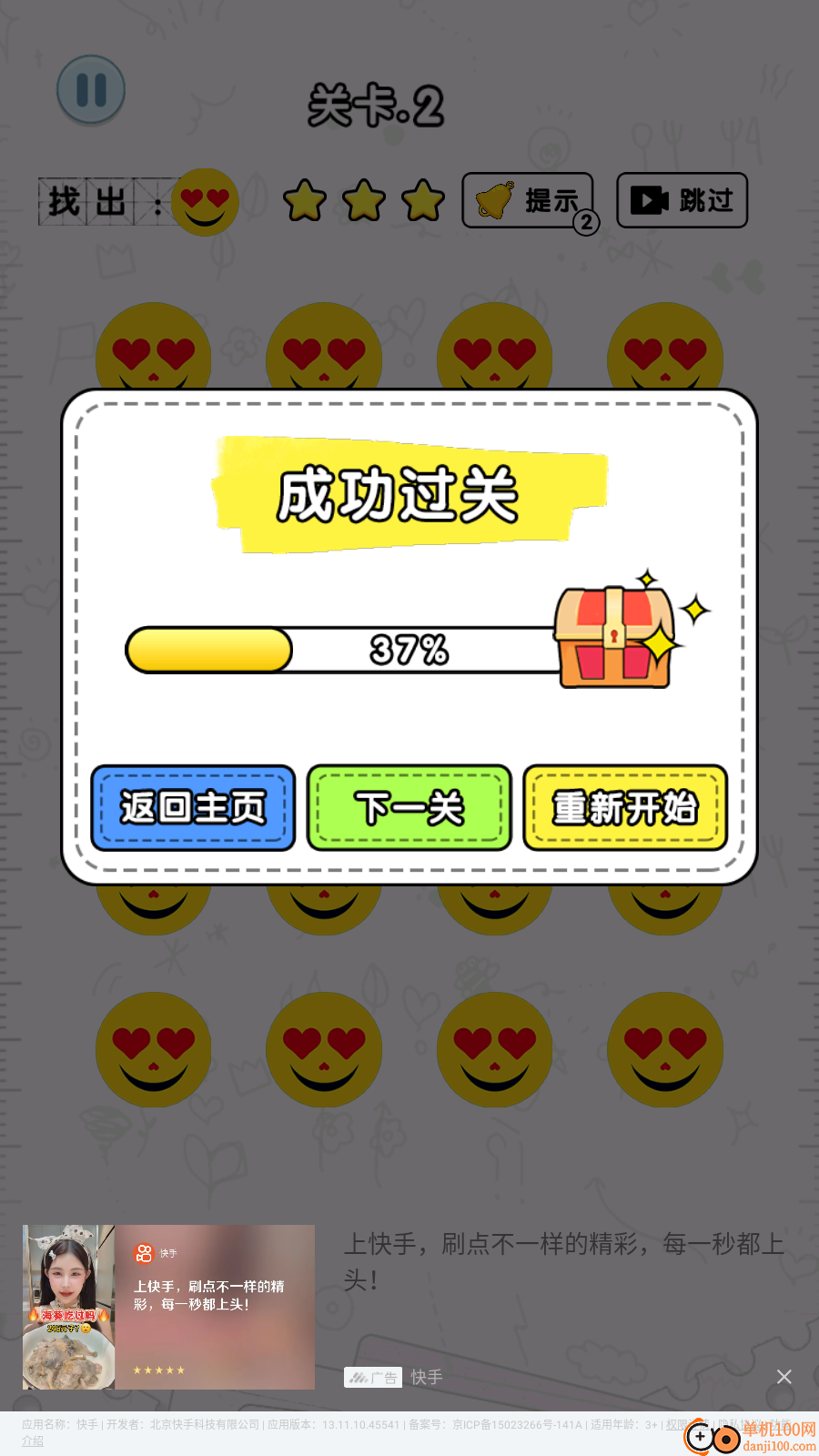Tap the middle star of the level rating
The width and height of the screenshot is (819, 1456).
pyautogui.click(x=364, y=202)
